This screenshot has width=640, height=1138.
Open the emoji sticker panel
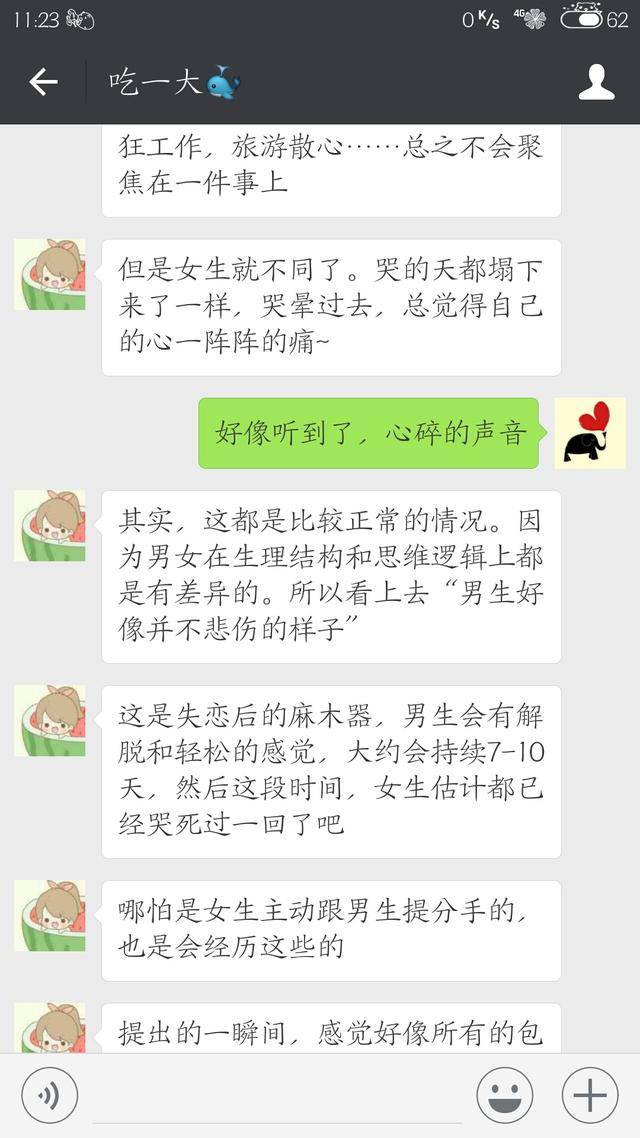[504, 1095]
